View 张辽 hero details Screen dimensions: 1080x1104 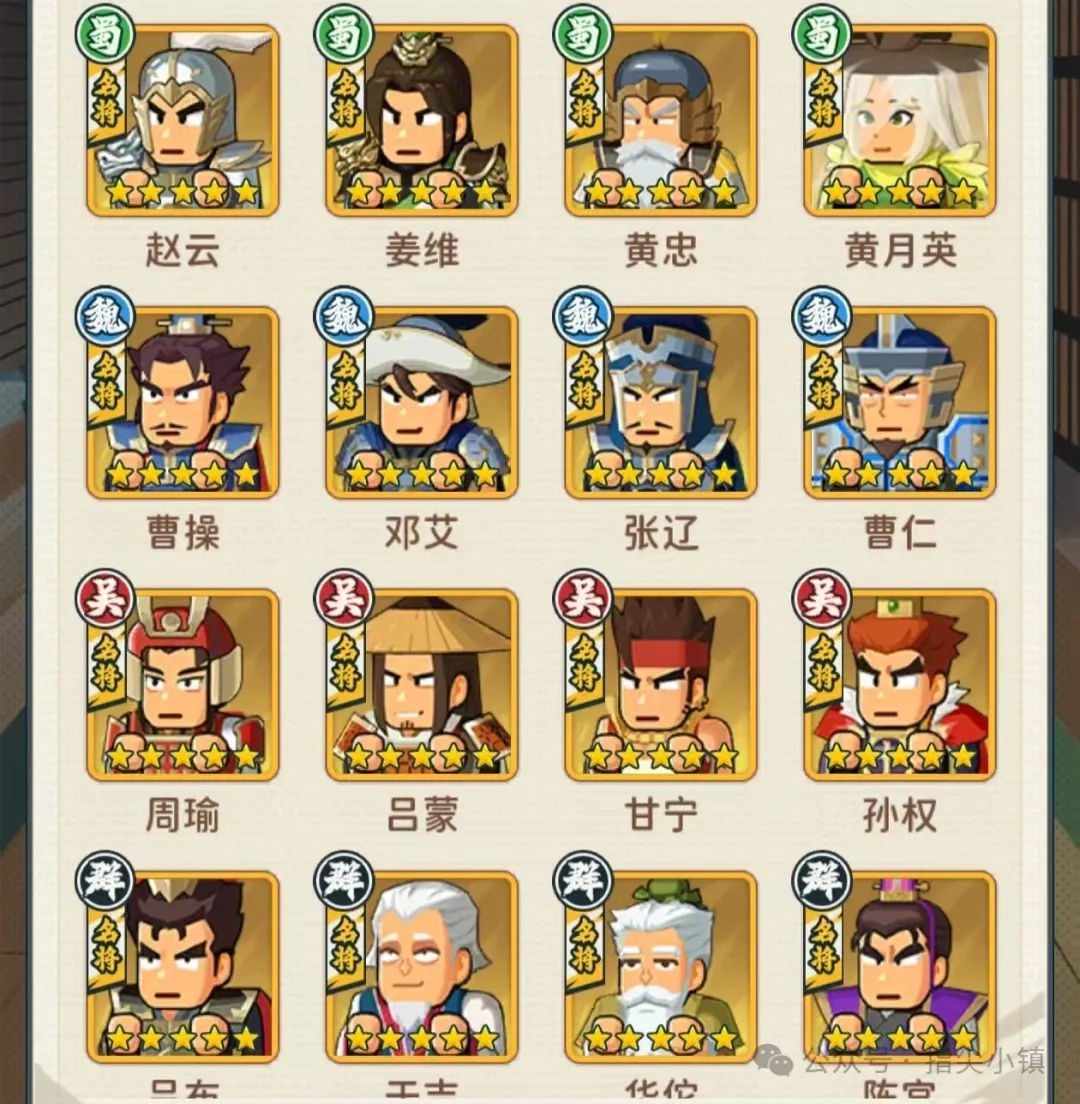660,402
